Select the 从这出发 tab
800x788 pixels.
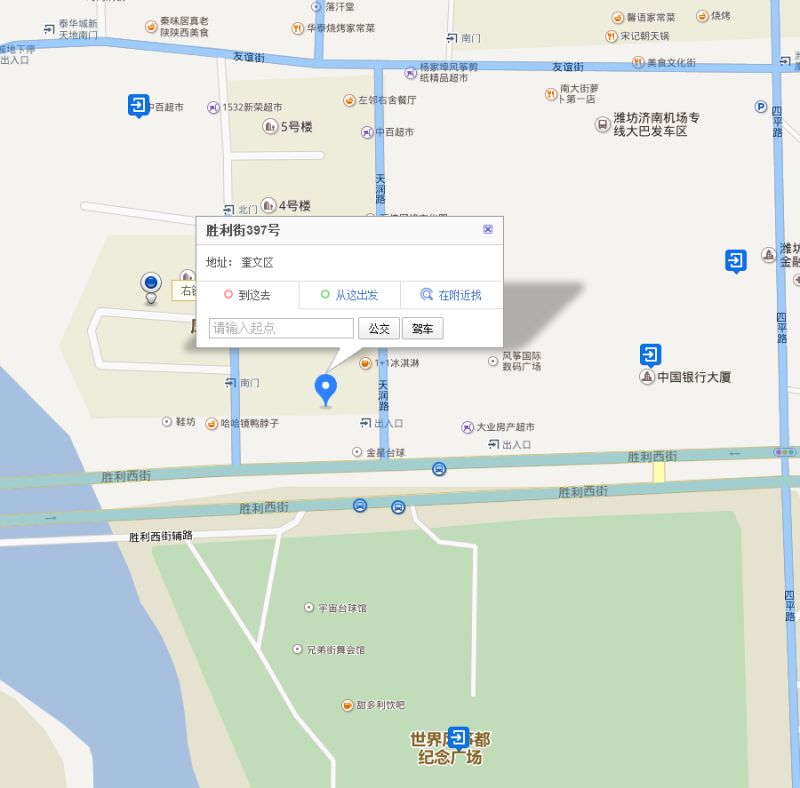(x=349, y=295)
